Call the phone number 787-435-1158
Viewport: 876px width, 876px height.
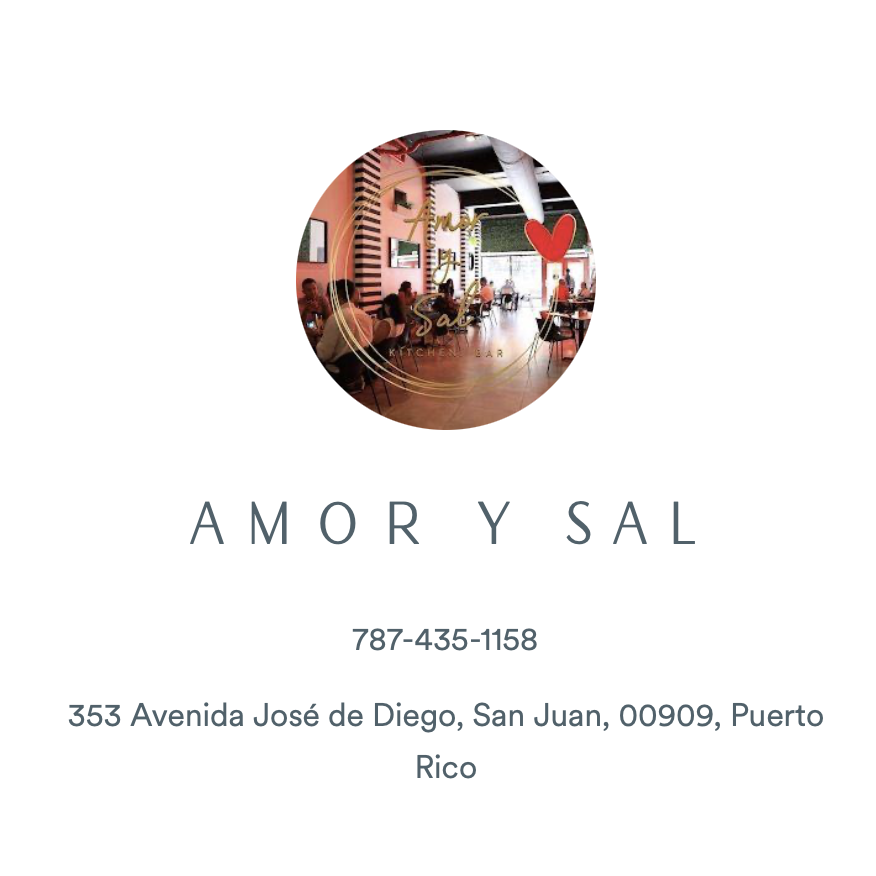coord(444,640)
